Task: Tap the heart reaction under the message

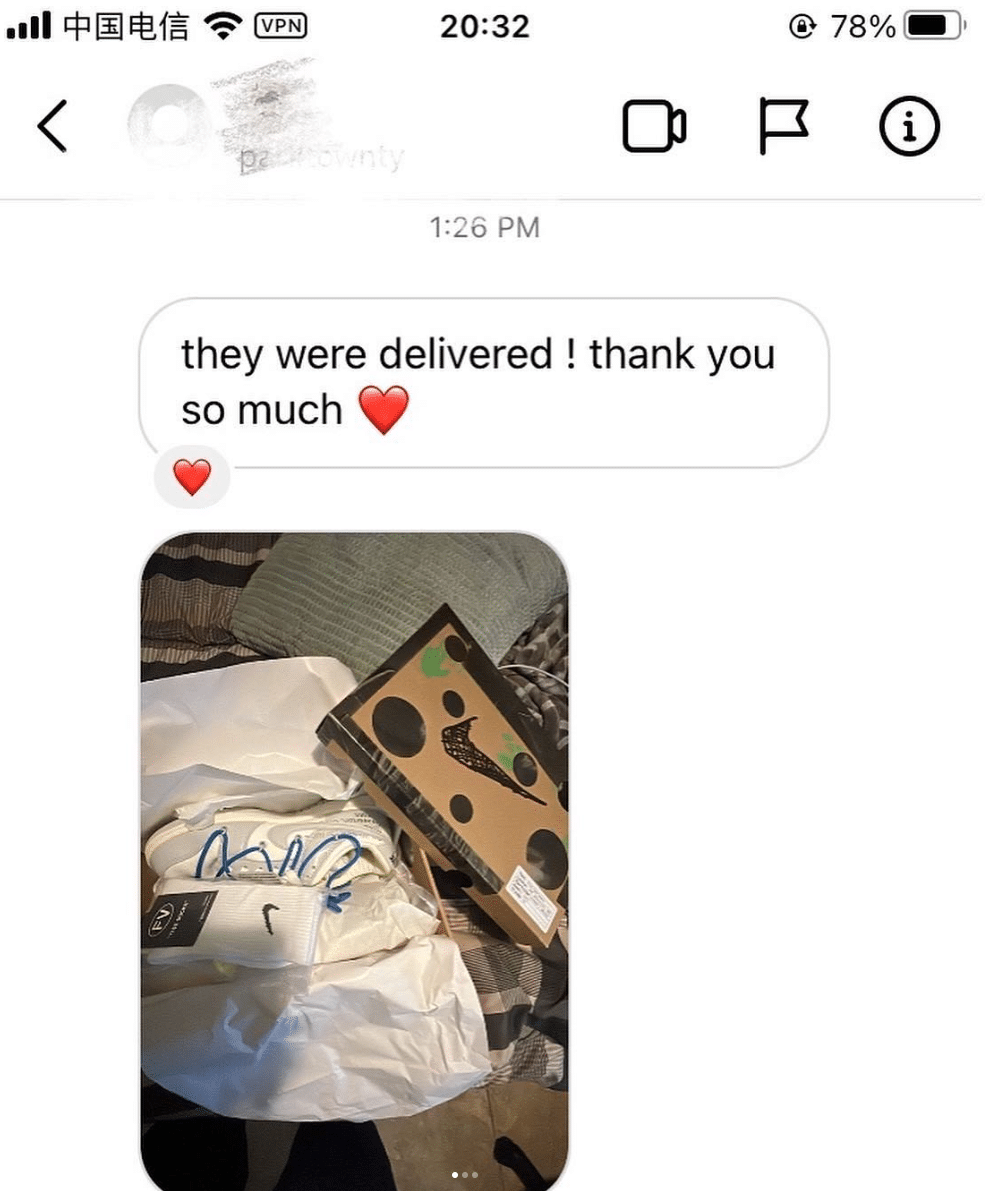Action: 192,477
